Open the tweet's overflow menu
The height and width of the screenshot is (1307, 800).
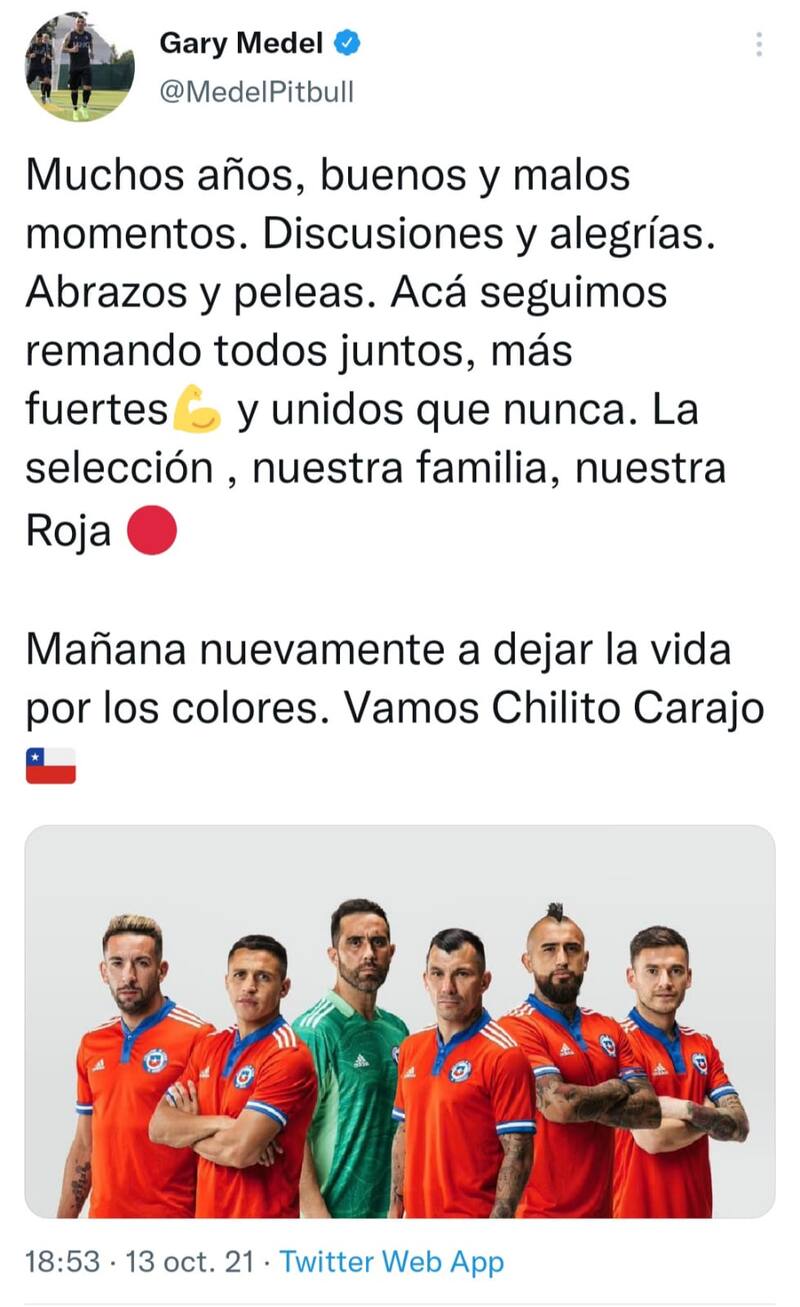pyautogui.click(x=759, y=44)
